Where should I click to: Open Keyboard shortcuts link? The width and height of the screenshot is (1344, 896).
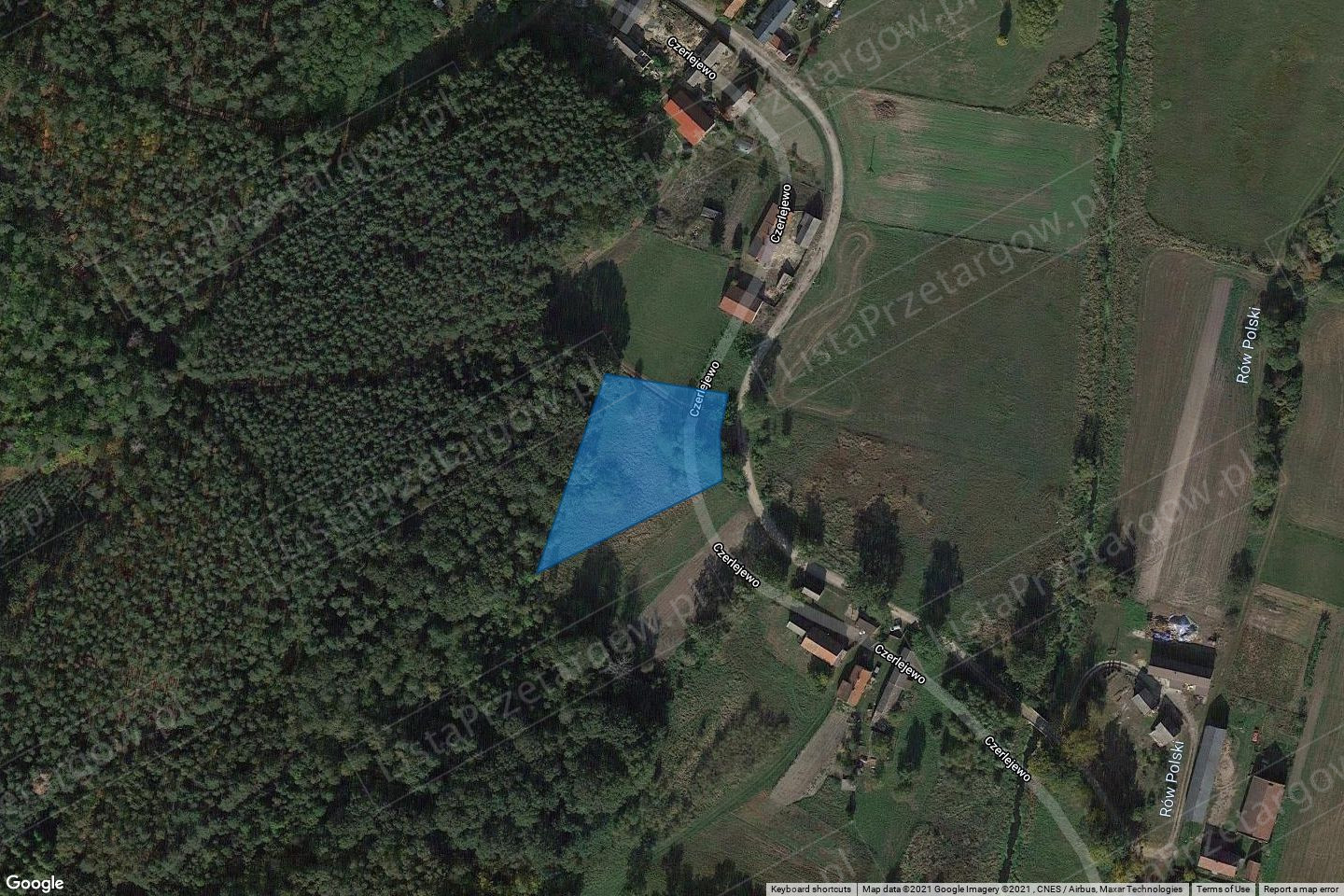pos(810,889)
